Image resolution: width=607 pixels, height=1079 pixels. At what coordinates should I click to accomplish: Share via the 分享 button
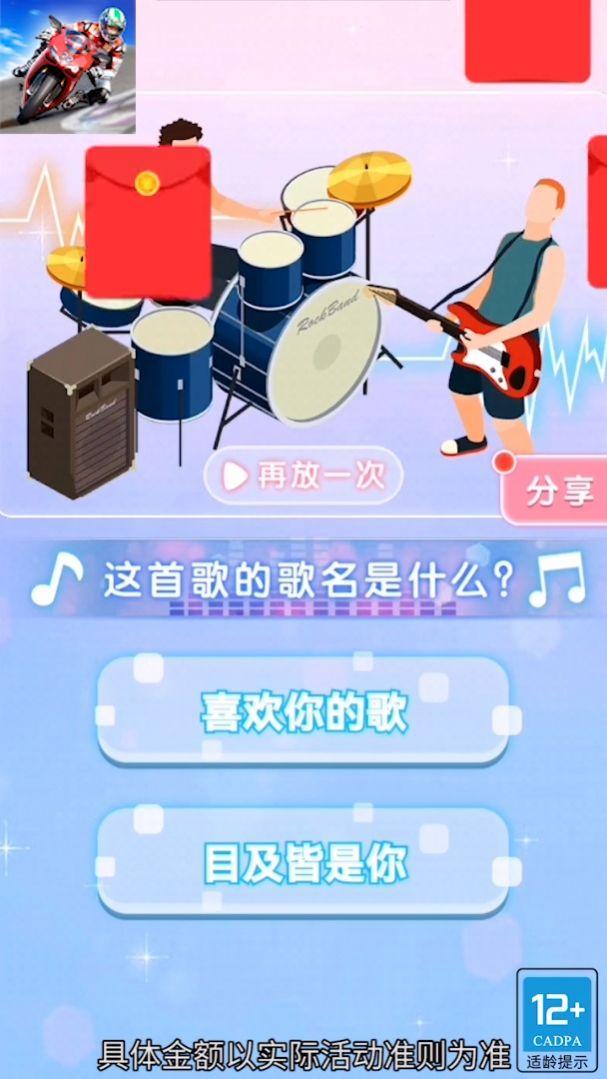click(x=556, y=491)
